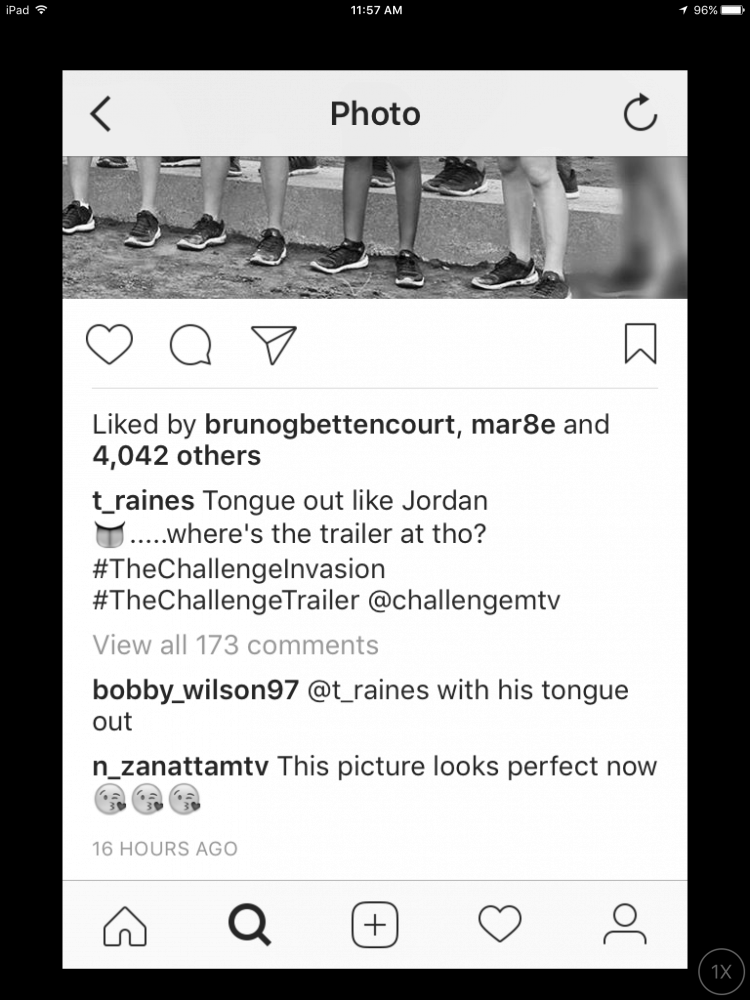Open the #TheChallengeInvasion hashtag

click(x=238, y=569)
